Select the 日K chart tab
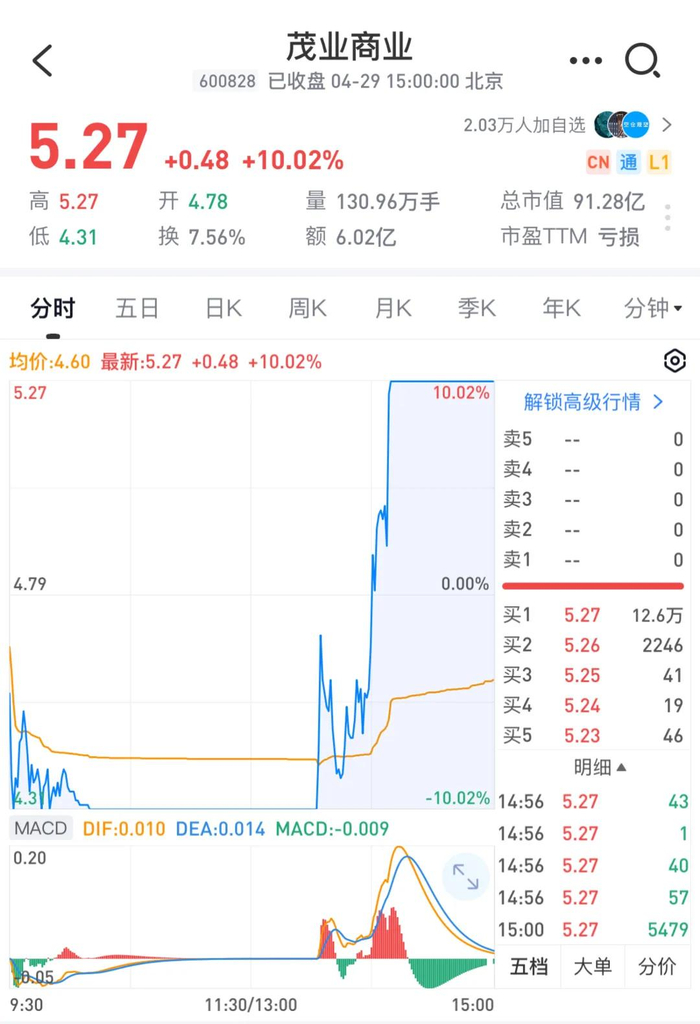Viewport: 700px width, 1024px height. coord(223,308)
